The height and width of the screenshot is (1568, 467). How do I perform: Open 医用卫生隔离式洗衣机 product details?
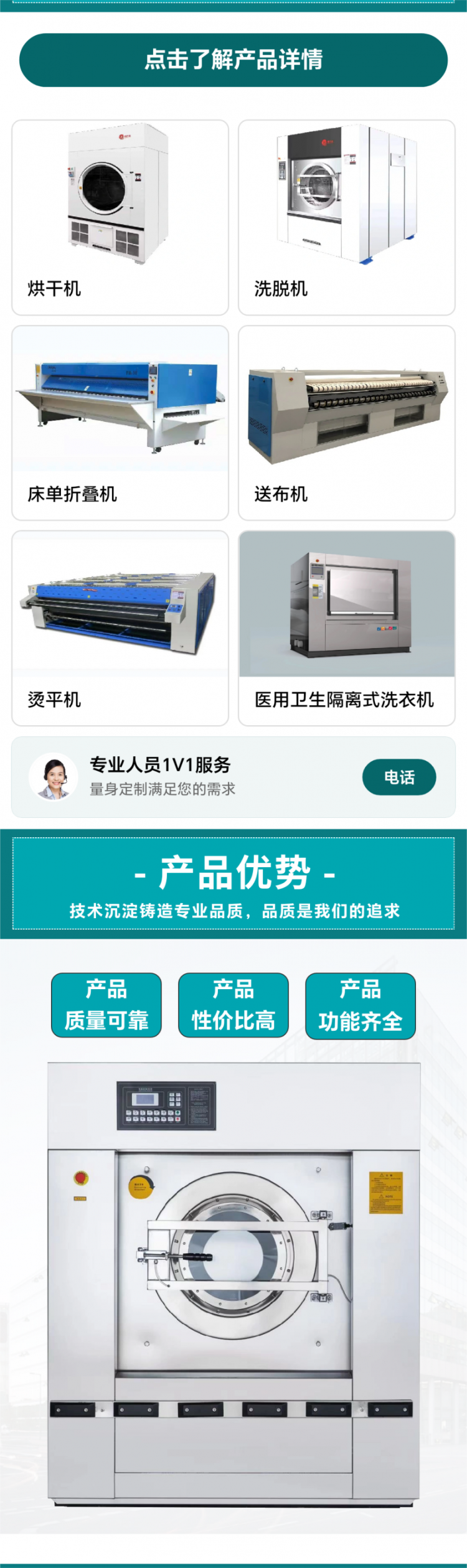point(346,627)
